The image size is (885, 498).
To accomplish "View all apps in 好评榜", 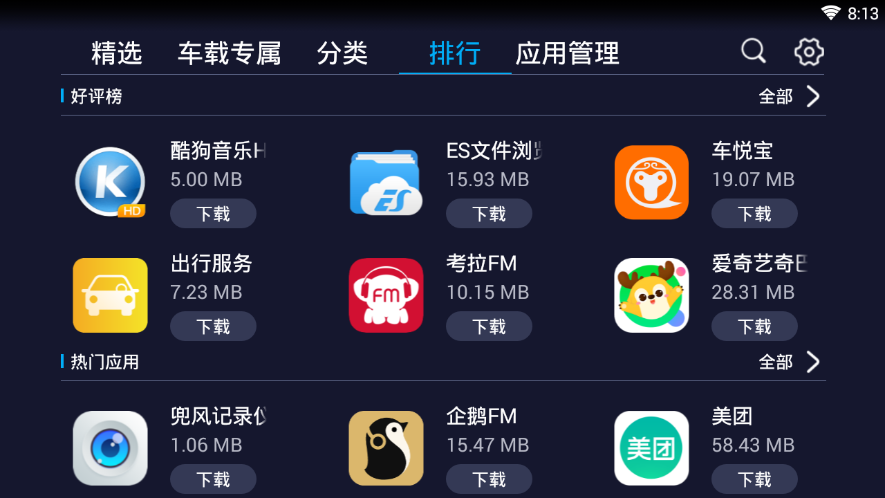I will (x=789, y=96).
